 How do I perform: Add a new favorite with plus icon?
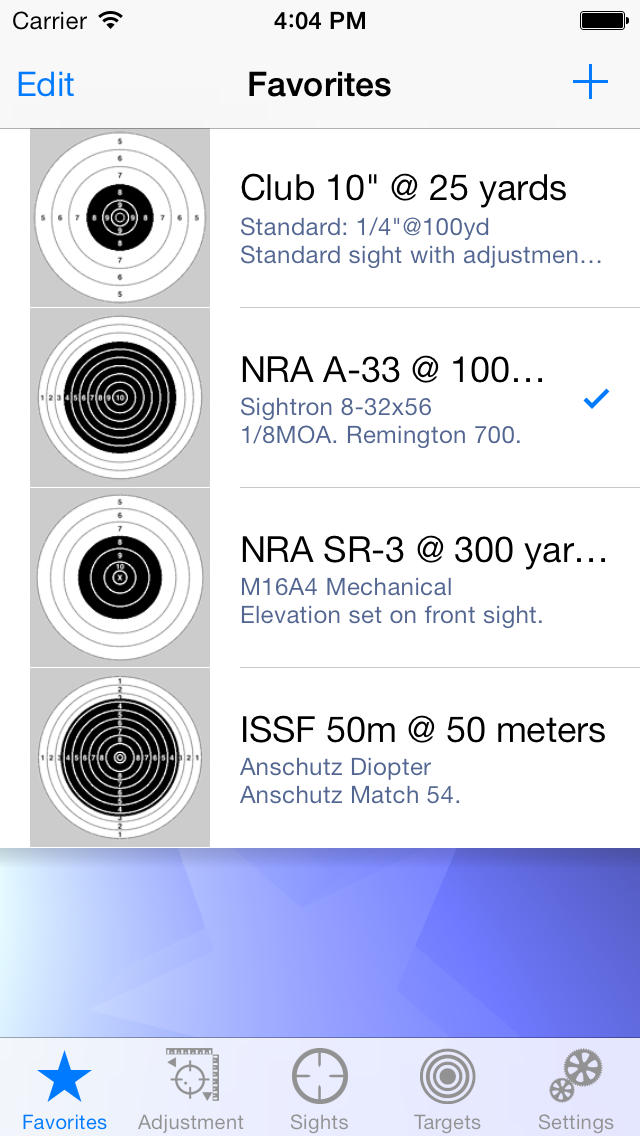pyautogui.click(x=590, y=84)
